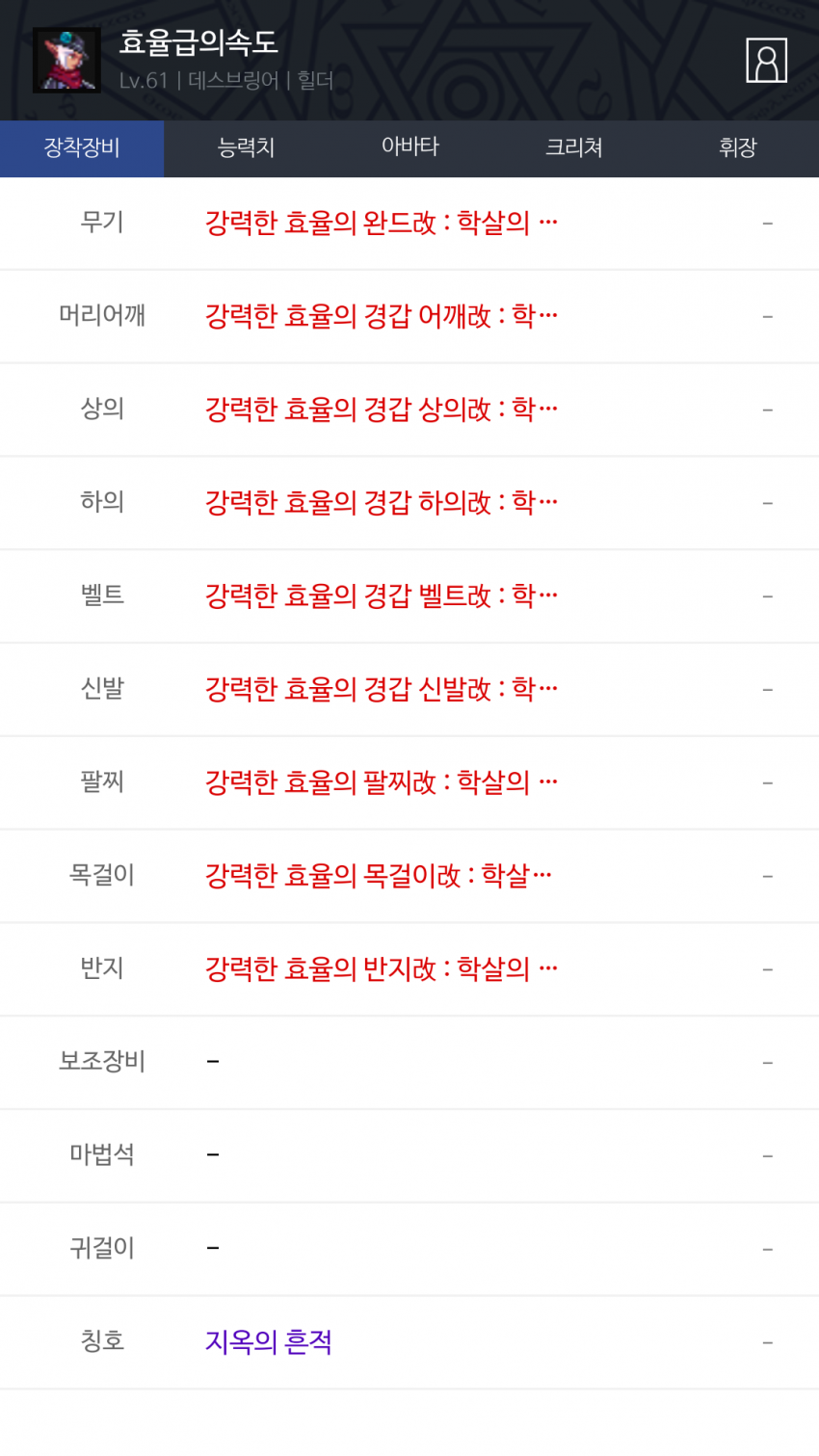Screen dimensions: 819x1456
Task: Switch to the 아바타 tab
Action: coord(409,148)
